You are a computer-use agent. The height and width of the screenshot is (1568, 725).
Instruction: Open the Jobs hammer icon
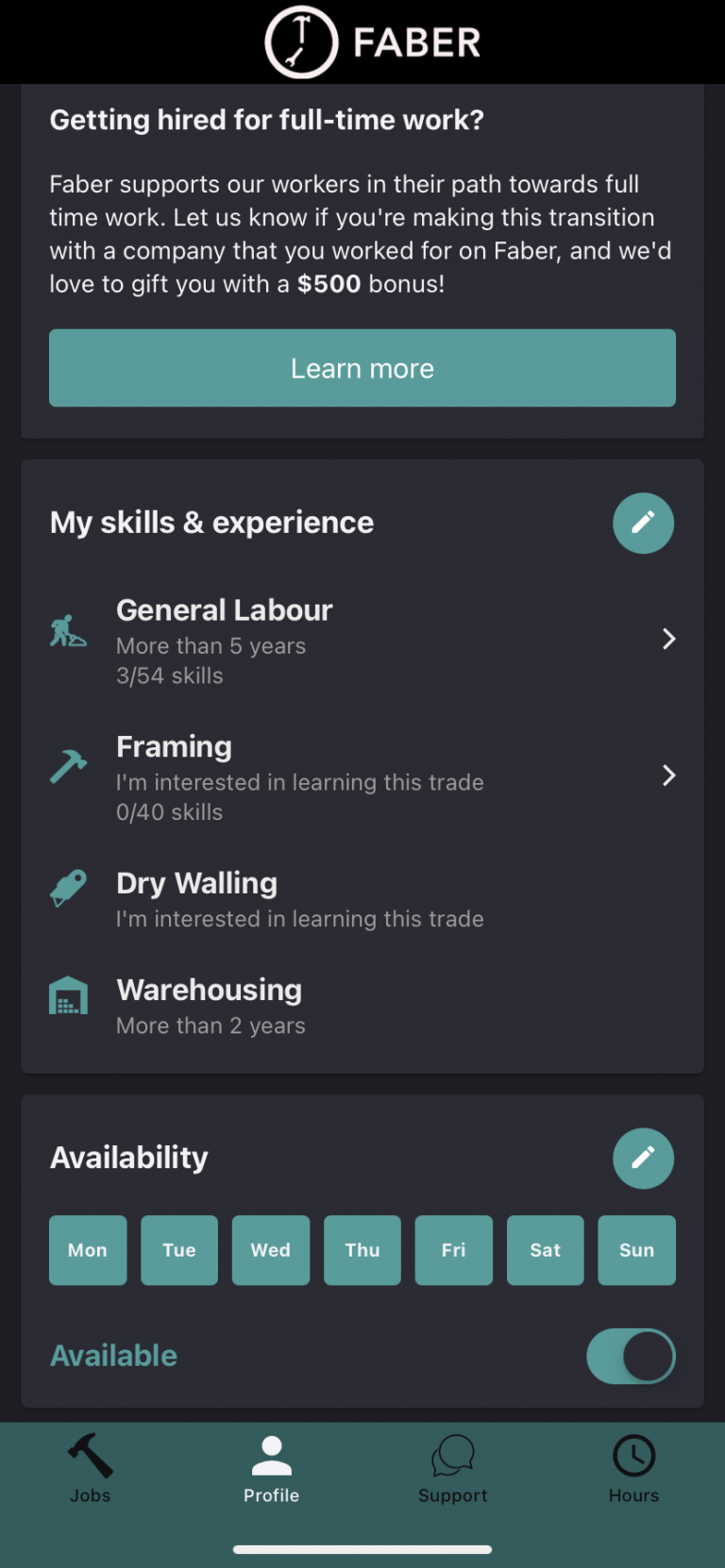pyautogui.click(x=90, y=1457)
